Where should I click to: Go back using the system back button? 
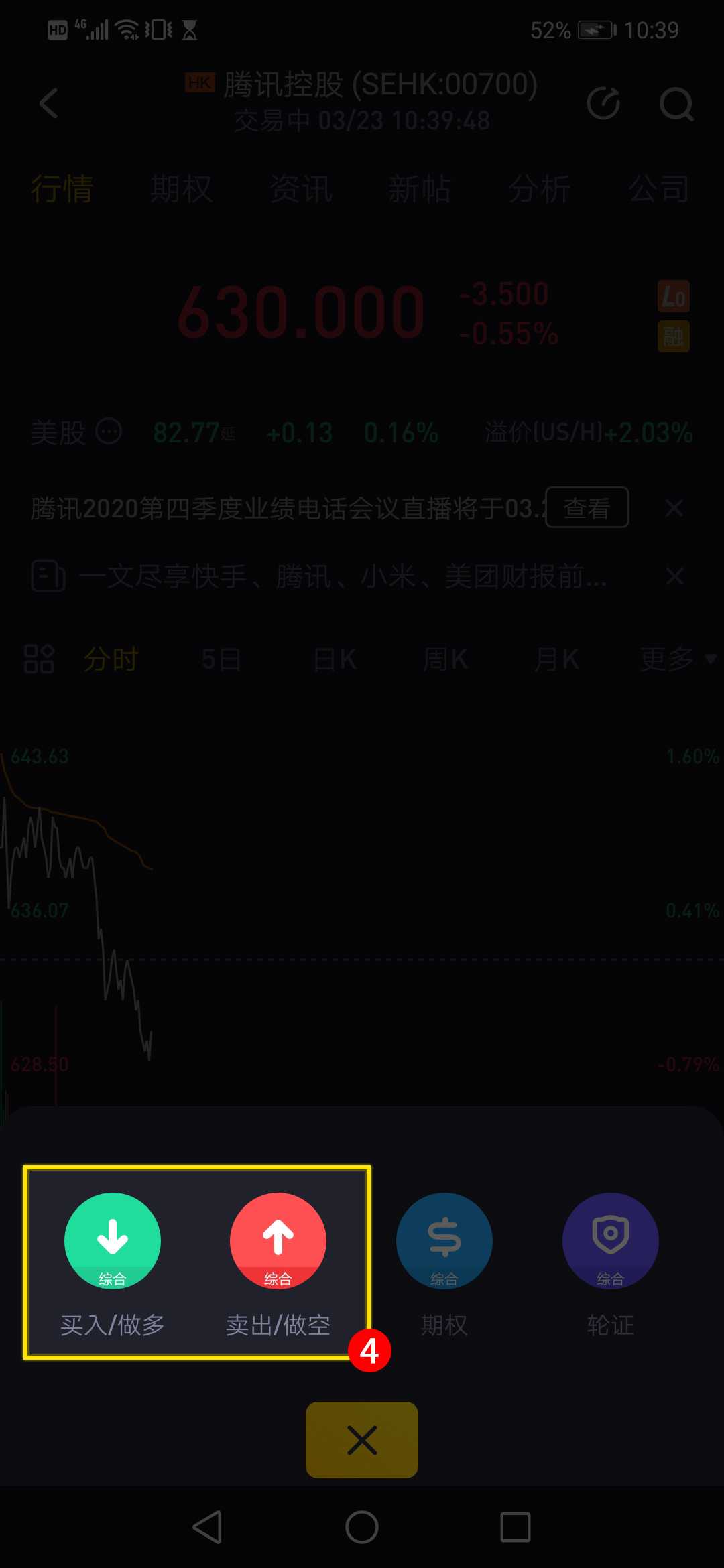tap(207, 1527)
